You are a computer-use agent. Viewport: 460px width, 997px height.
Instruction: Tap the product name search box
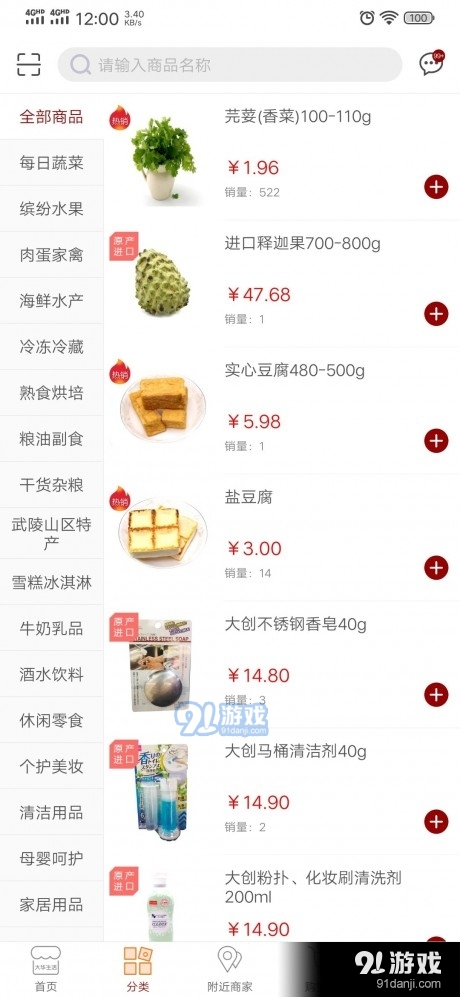coord(230,64)
